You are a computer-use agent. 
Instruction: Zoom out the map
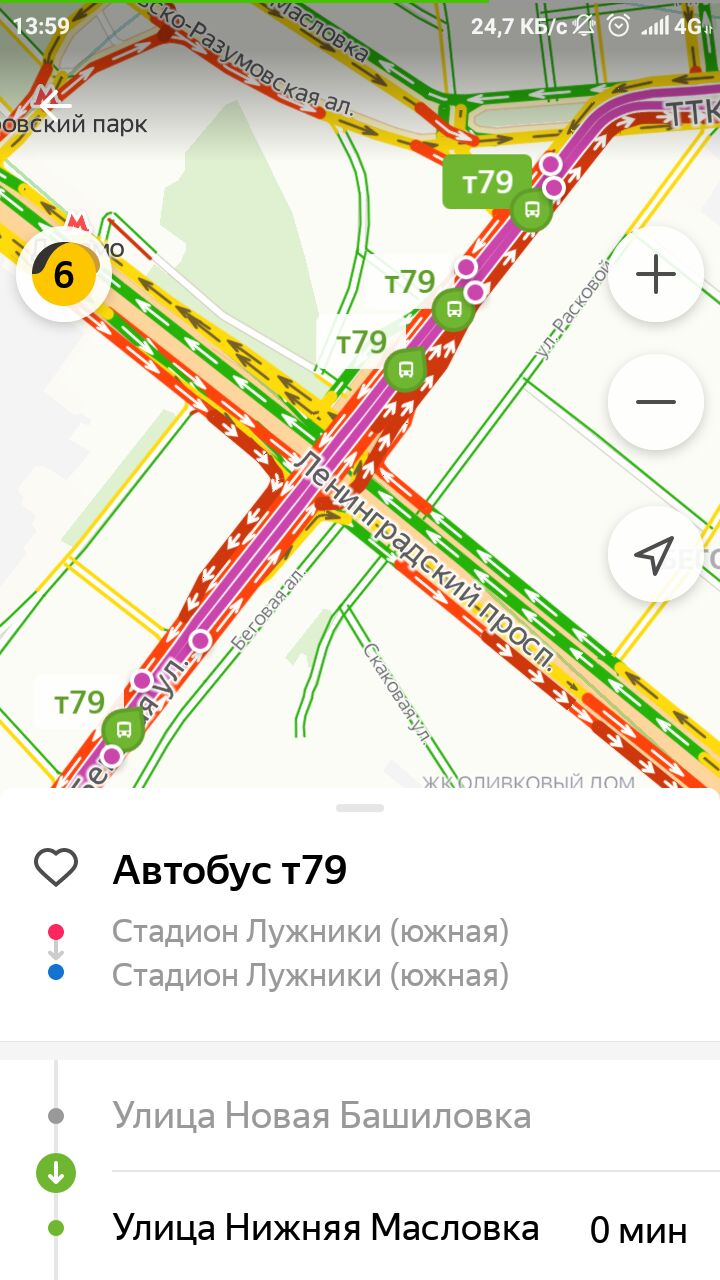click(x=656, y=402)
